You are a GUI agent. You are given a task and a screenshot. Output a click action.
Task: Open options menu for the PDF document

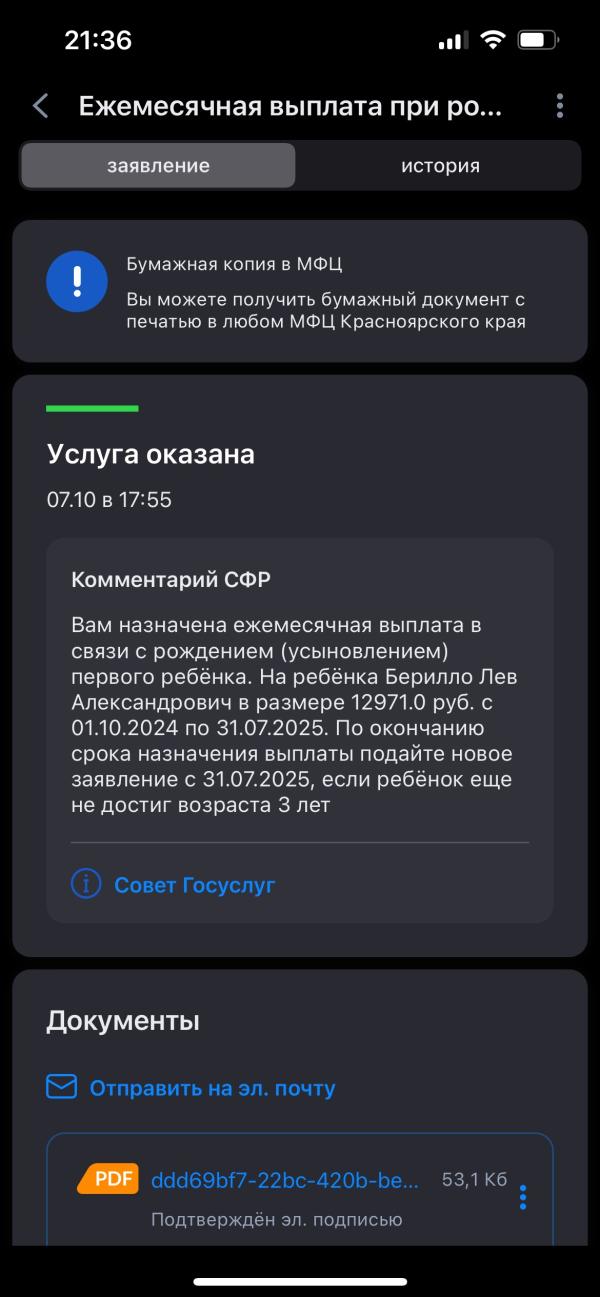coord(523,1197)
